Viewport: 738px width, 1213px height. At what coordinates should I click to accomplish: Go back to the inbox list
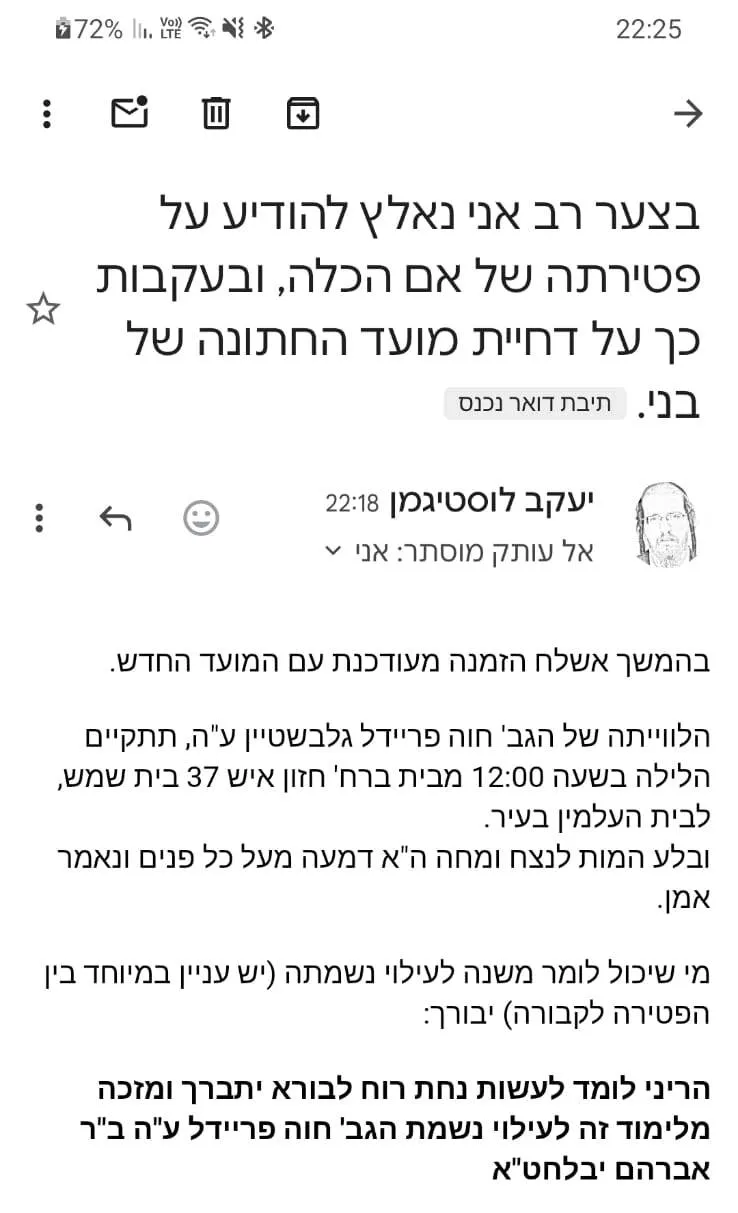coord(688,114)
